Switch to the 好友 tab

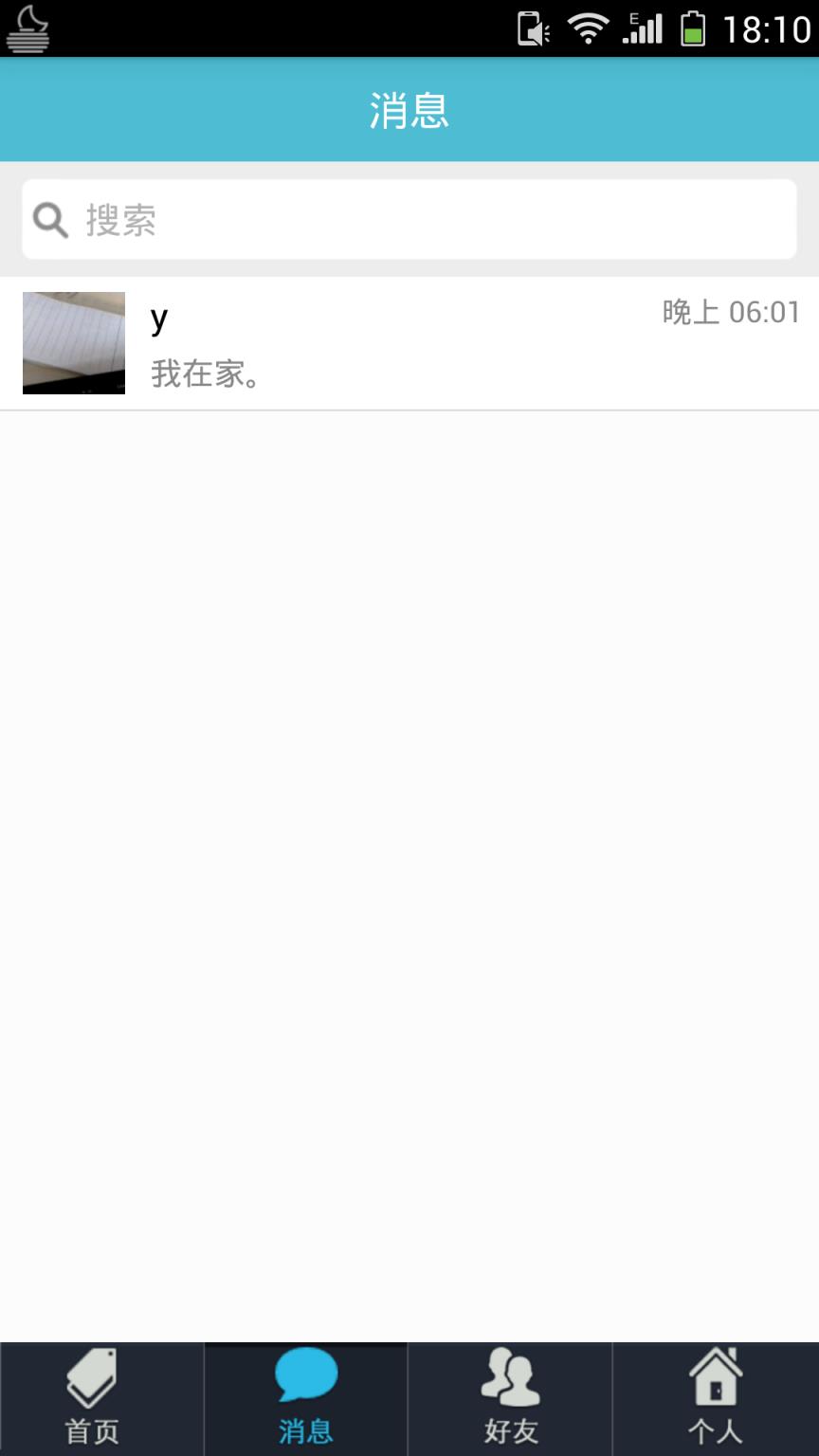coord(511,1398)
